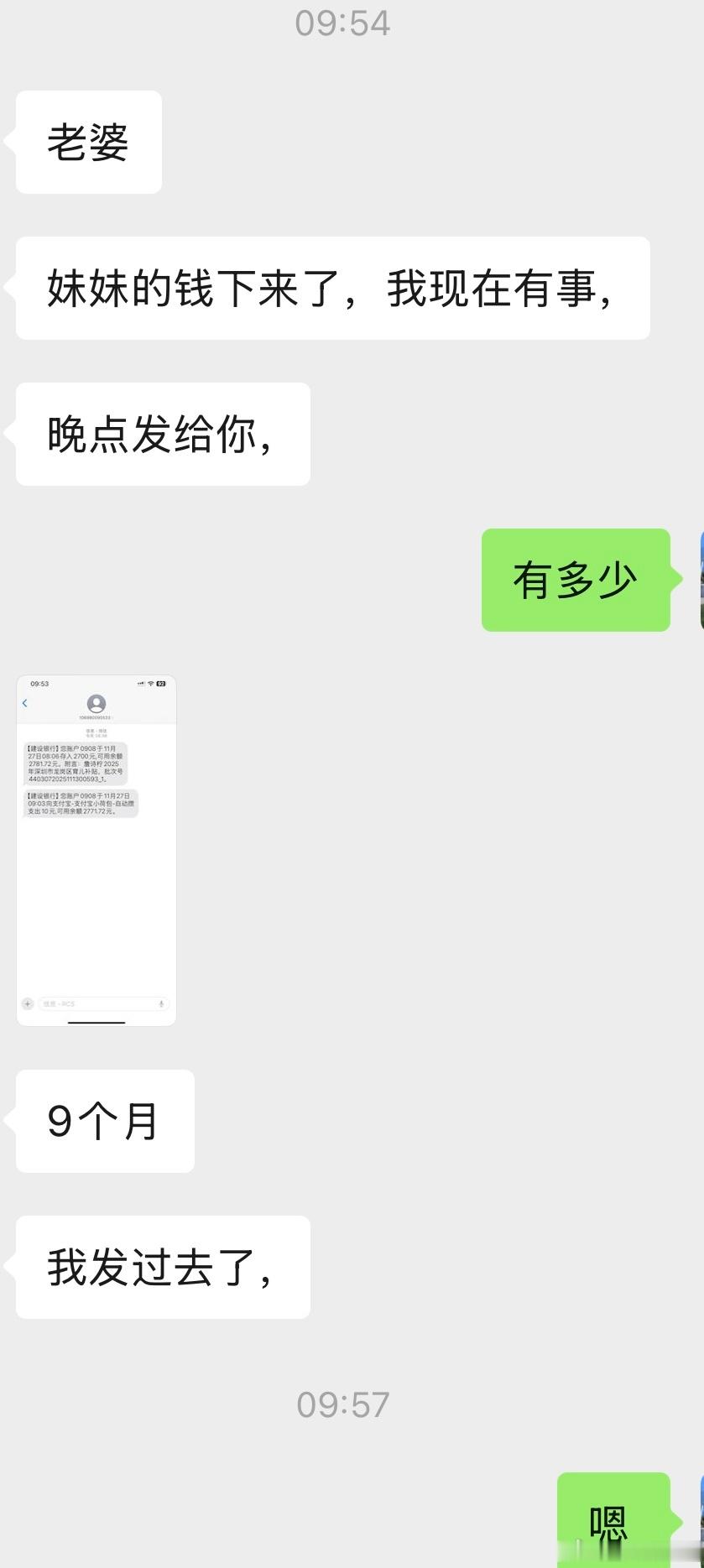Tap the plus icon in the SMS input bar

point(28,1005)
